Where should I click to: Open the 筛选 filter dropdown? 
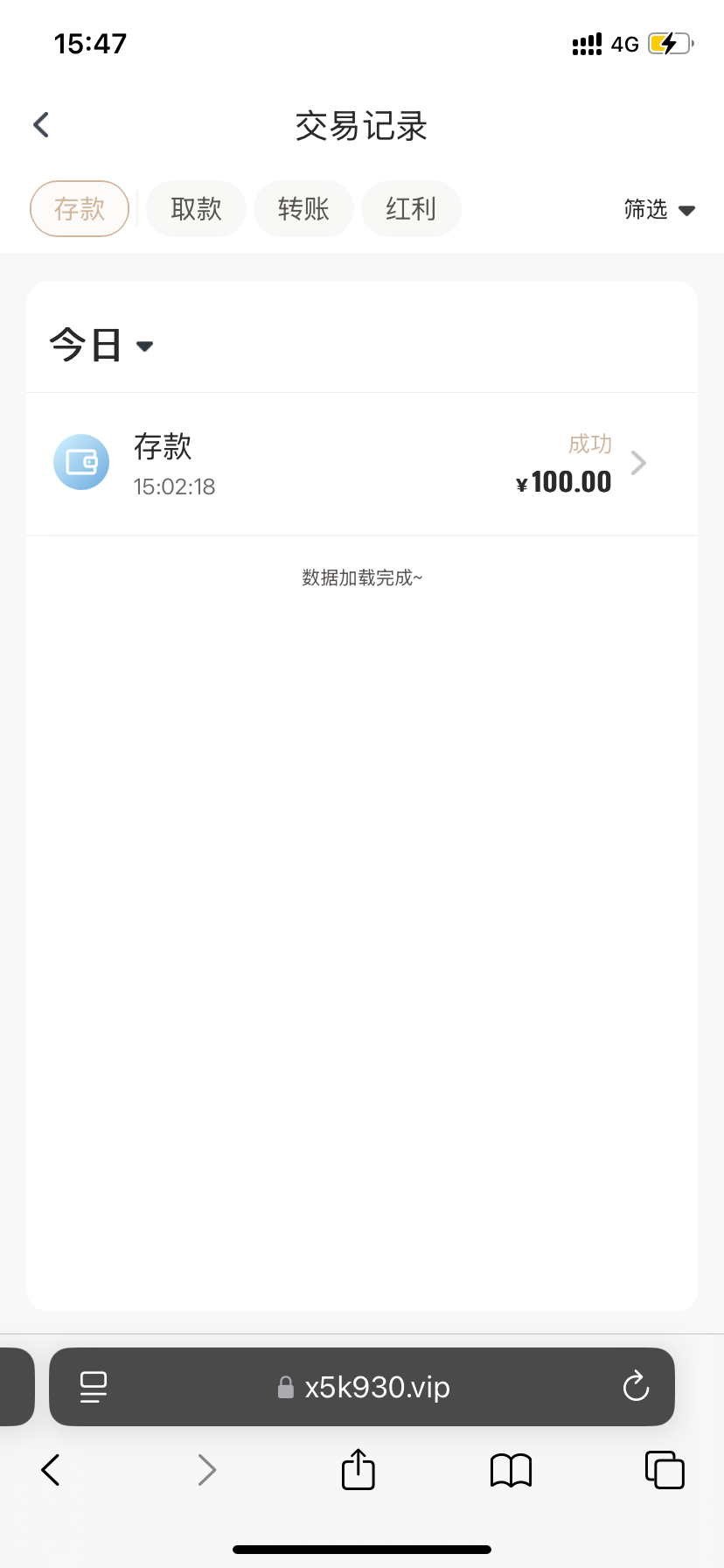click(x=659, y=210)
